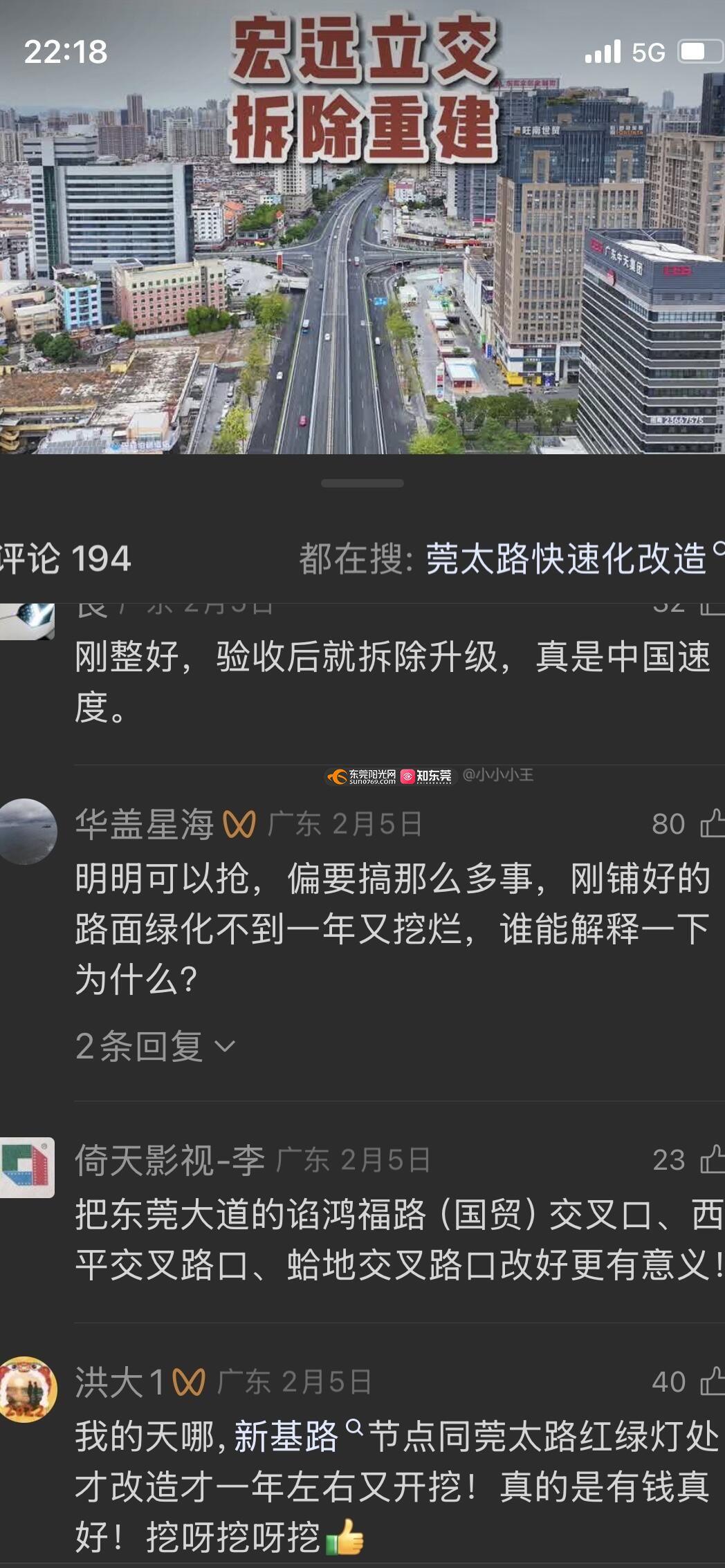Like 洪大1's comment
The height and width of the screenshot is (1568, 725).
click(x=712, y=1382)
